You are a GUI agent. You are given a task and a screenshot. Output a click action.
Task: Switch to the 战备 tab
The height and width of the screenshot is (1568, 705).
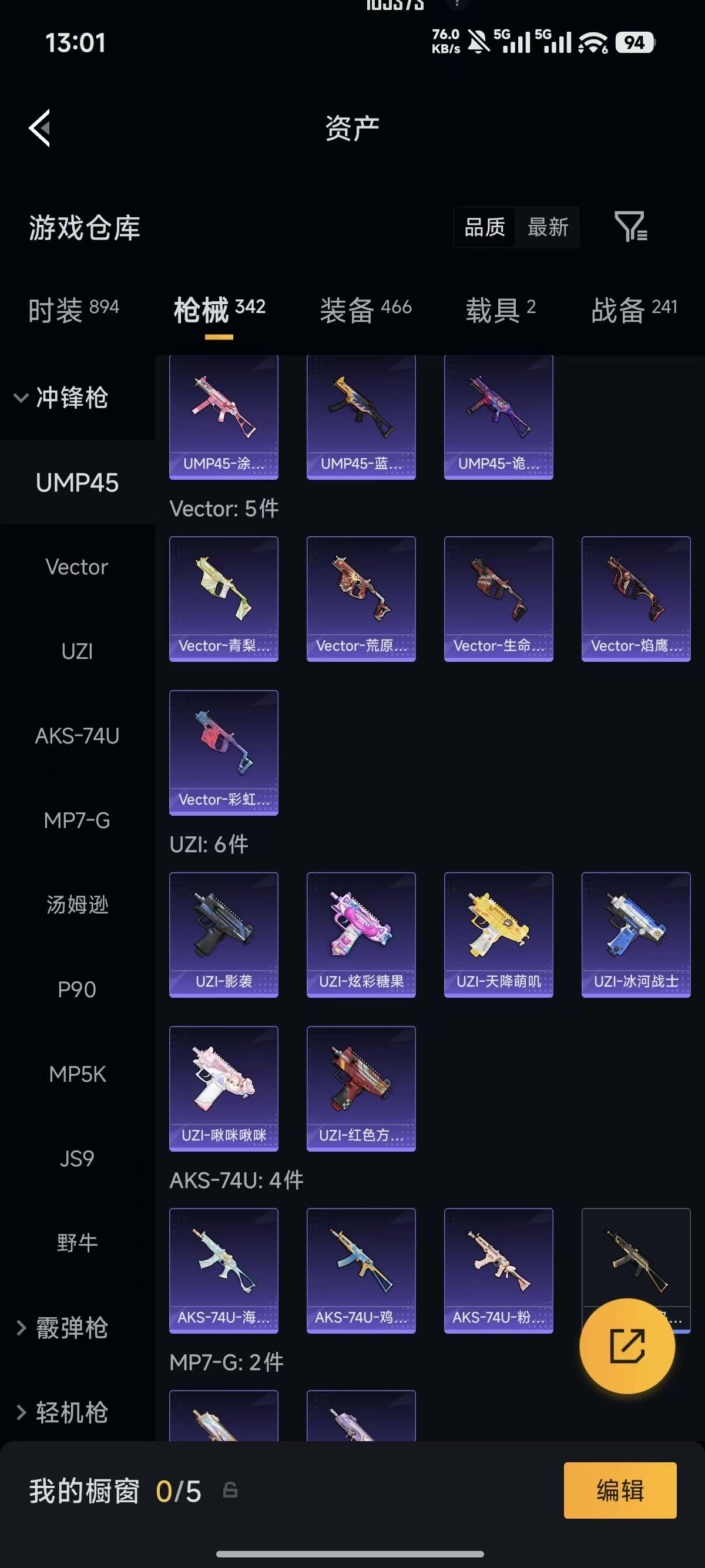634,310
